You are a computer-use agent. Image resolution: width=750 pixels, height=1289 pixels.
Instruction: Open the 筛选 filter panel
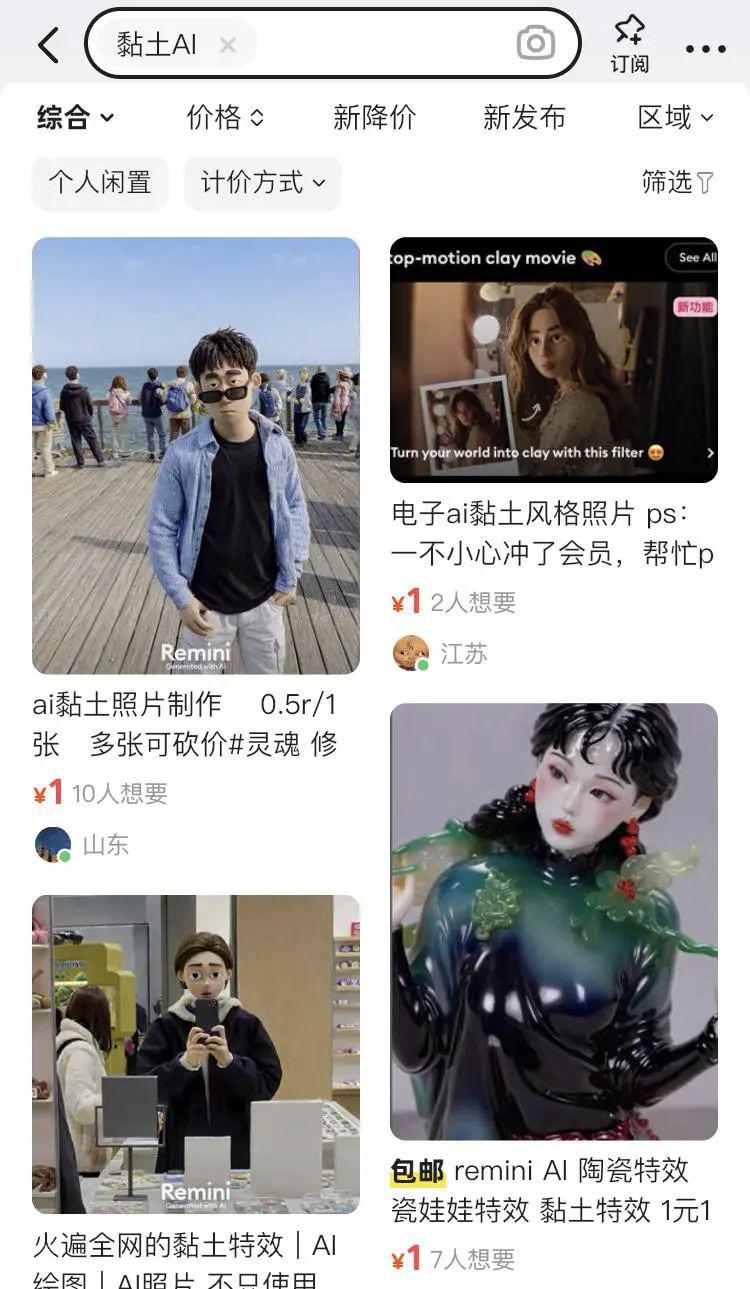[x=678, y=182]
